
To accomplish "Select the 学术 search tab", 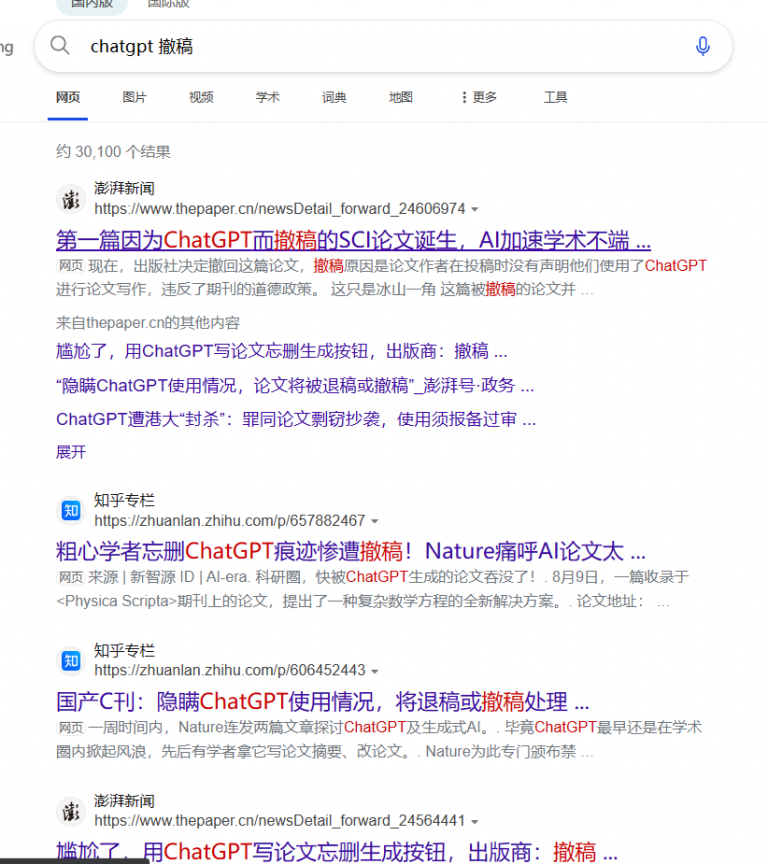I will coord(267,97).
